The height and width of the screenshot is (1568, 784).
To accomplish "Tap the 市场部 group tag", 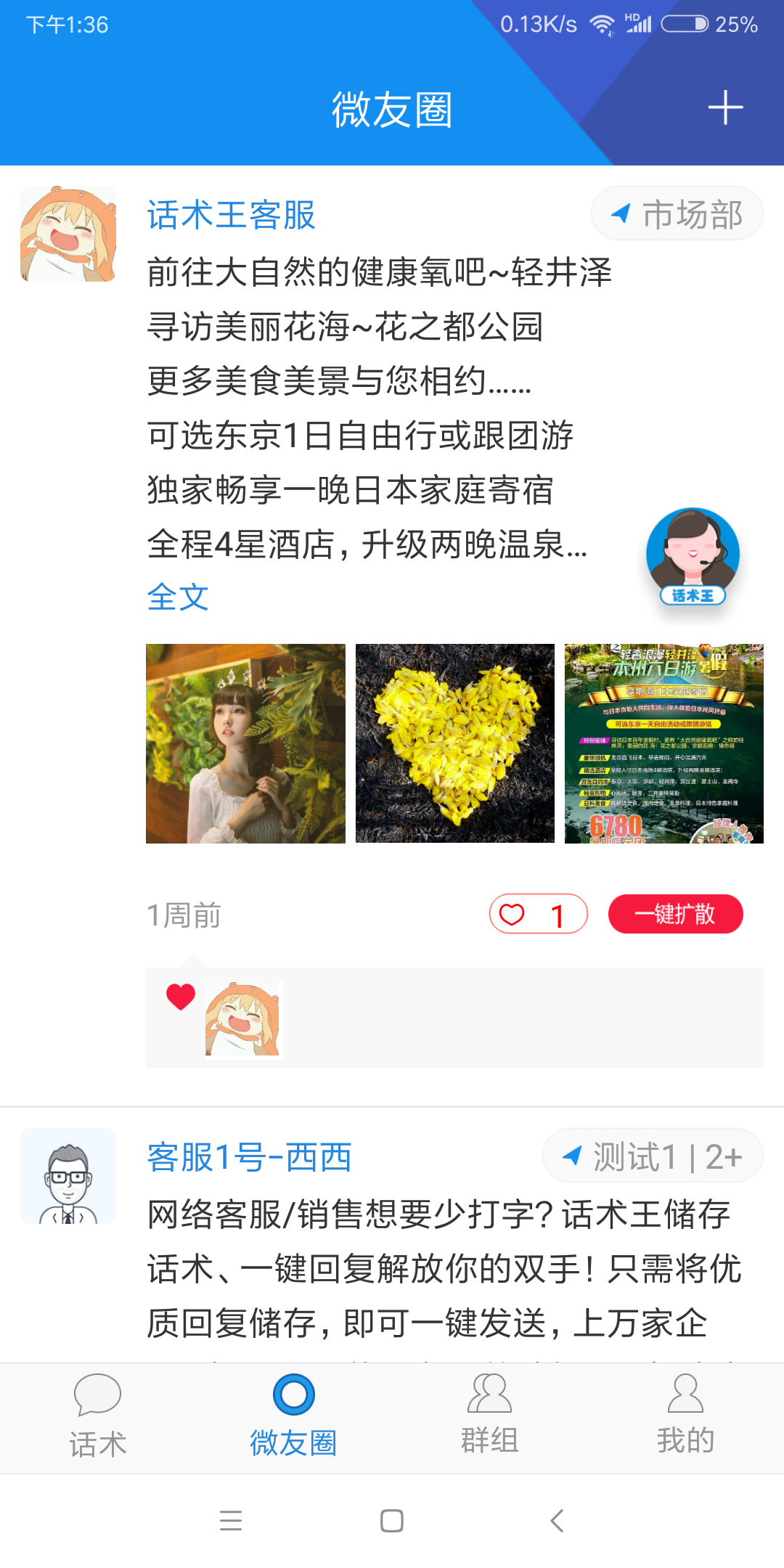I will click(x=677, y=214).
